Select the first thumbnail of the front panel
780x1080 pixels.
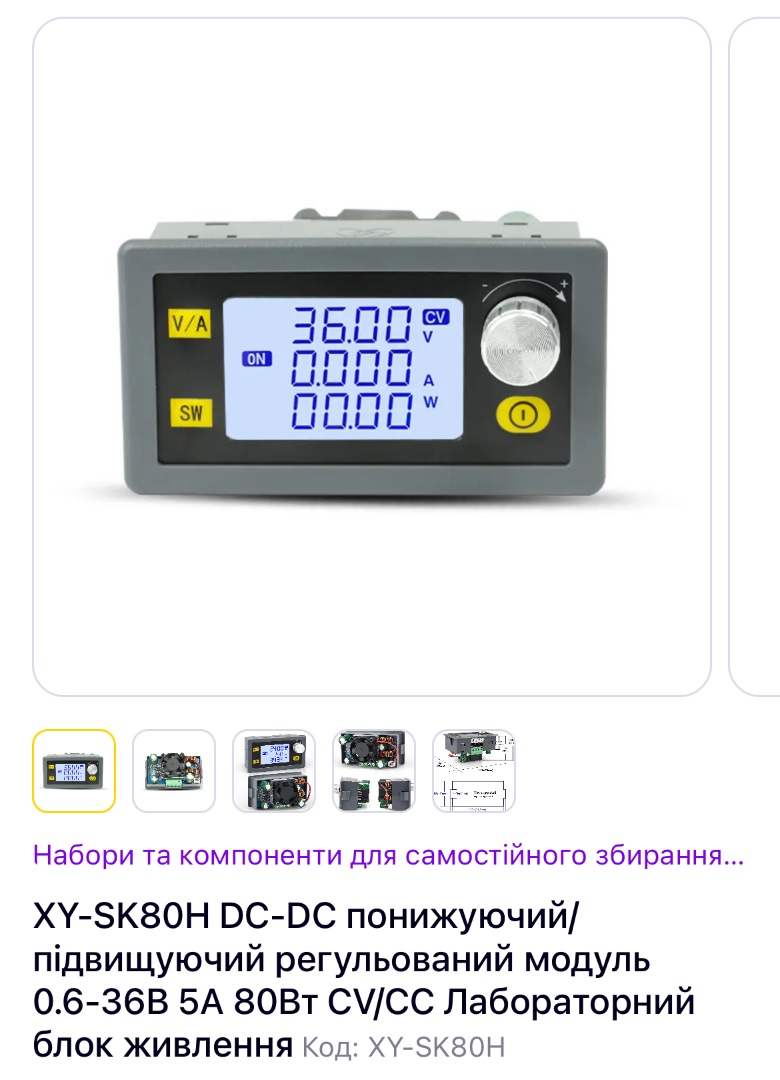pos(74,771)
